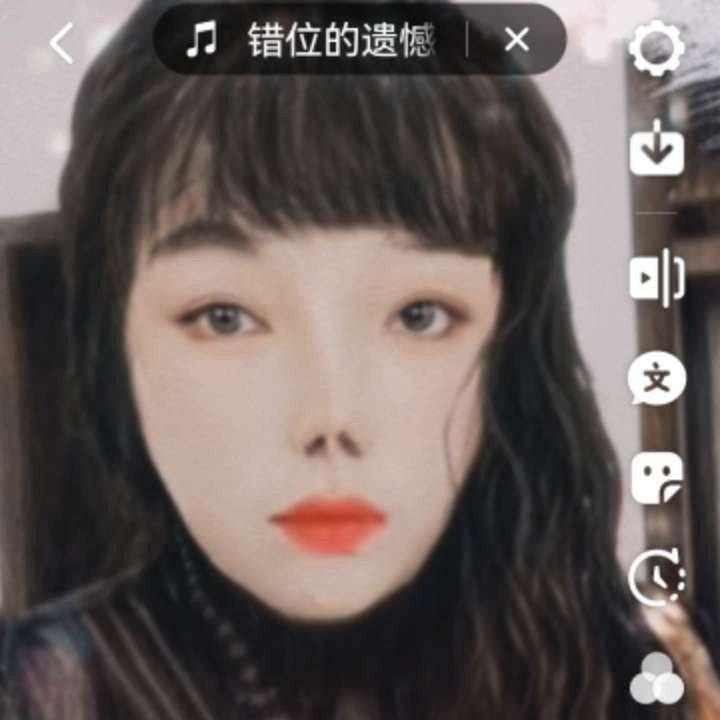Save the video with the download icon
Screen dimensions: 720x720
[657, 148]
